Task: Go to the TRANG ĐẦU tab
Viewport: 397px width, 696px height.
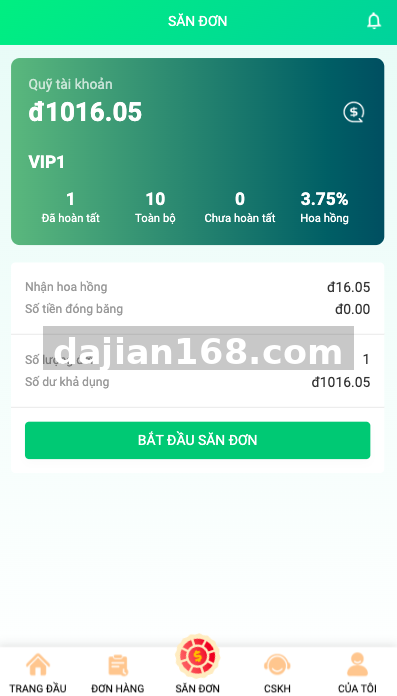Action: (38, 672)
